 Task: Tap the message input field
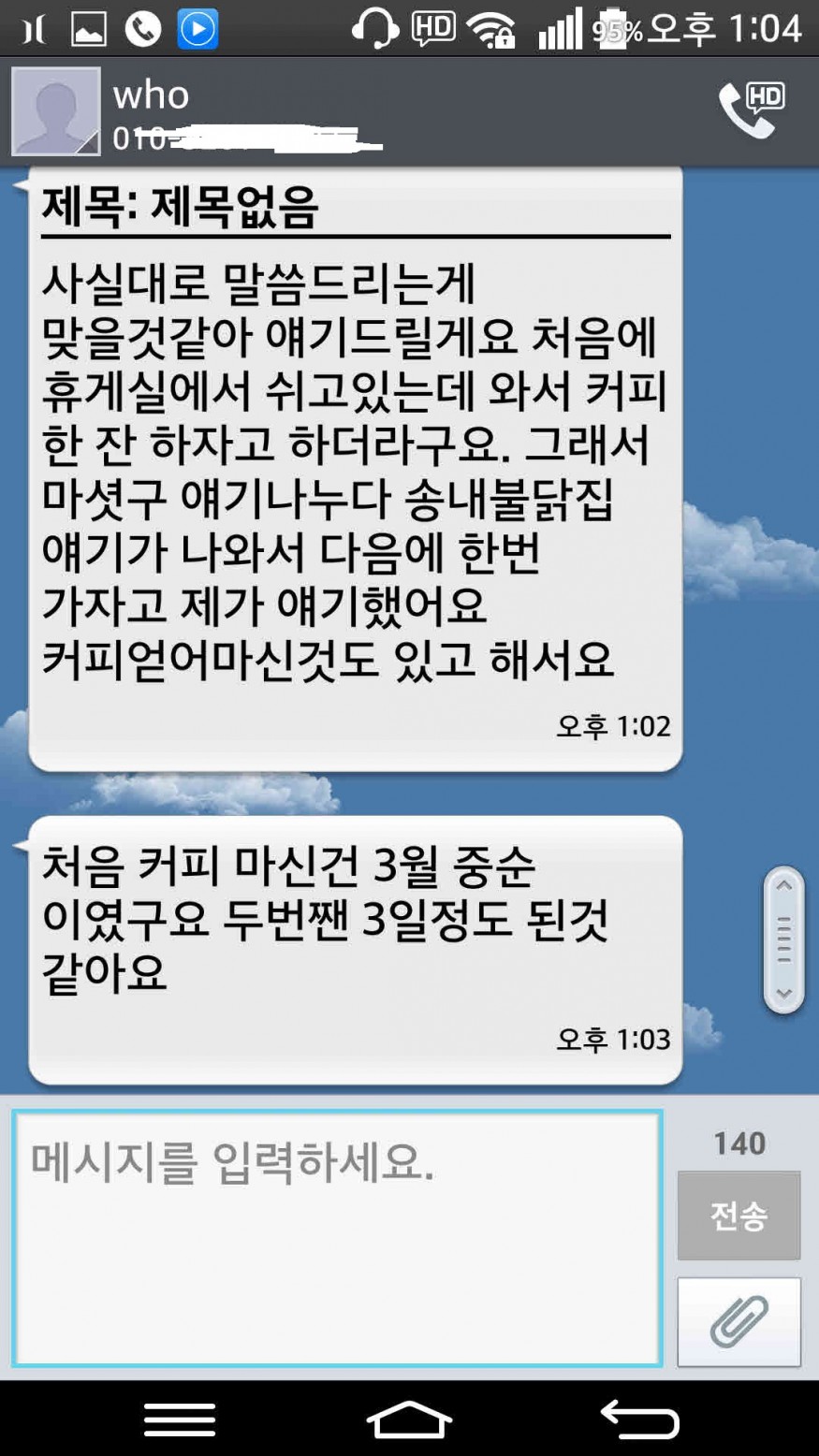point(337,1237)
